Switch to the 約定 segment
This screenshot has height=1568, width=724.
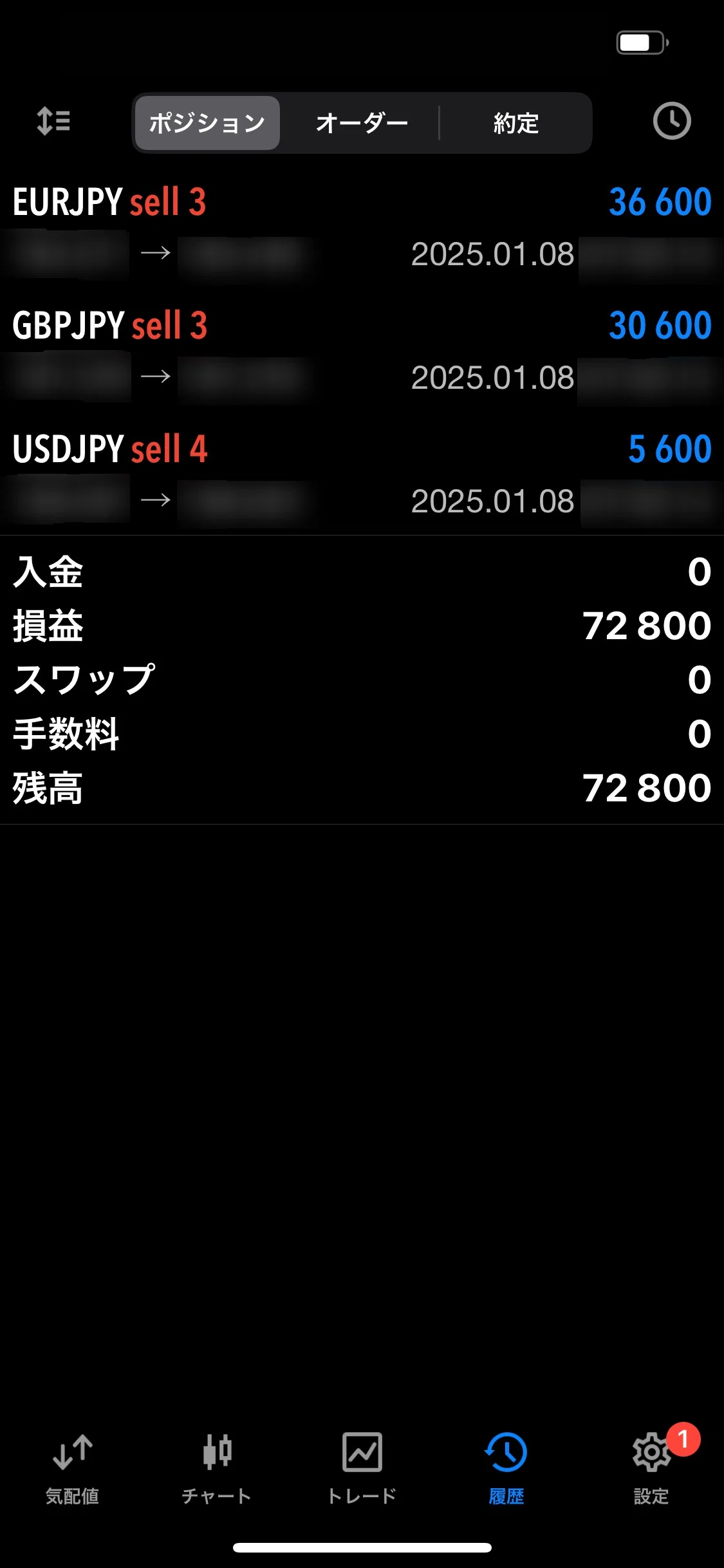(x=515, y=123)
